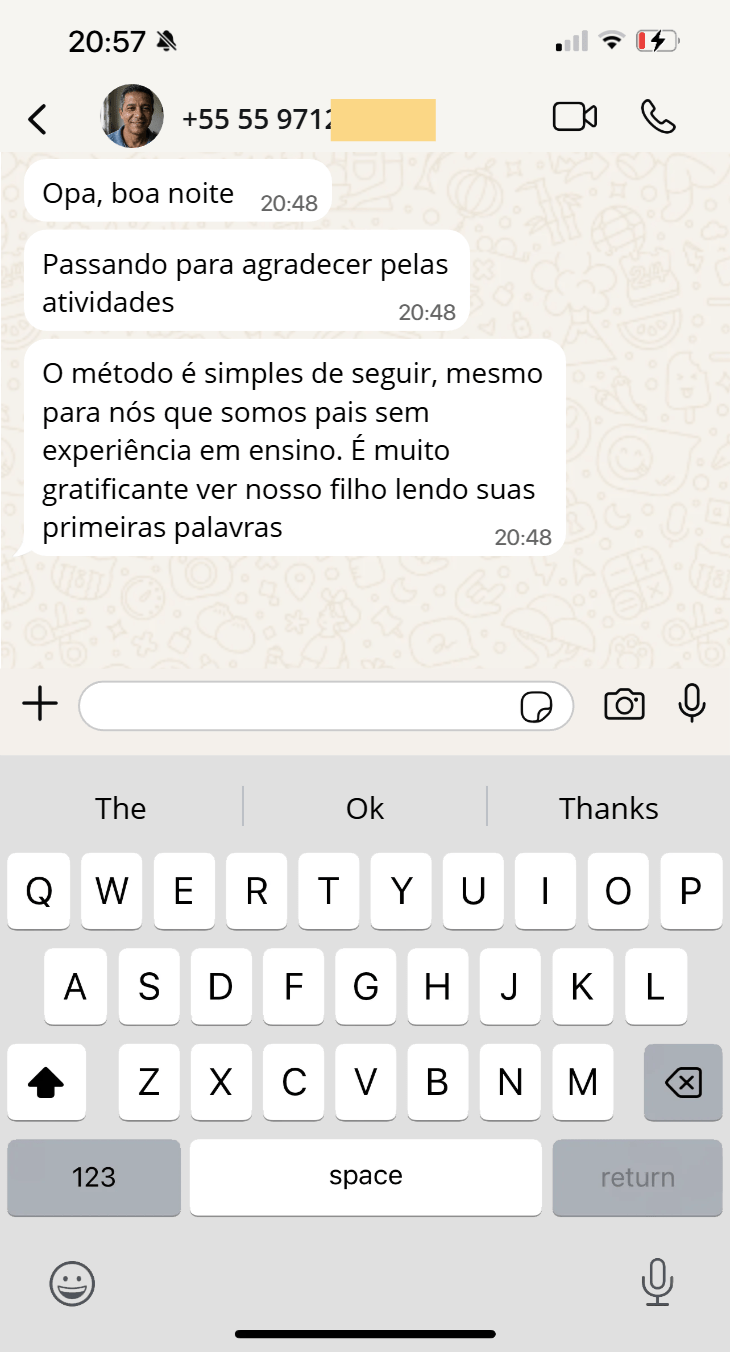The height and width of the screenshot is (1352, 730).
Task: Open the camera to send a photo
Action: 624,705
